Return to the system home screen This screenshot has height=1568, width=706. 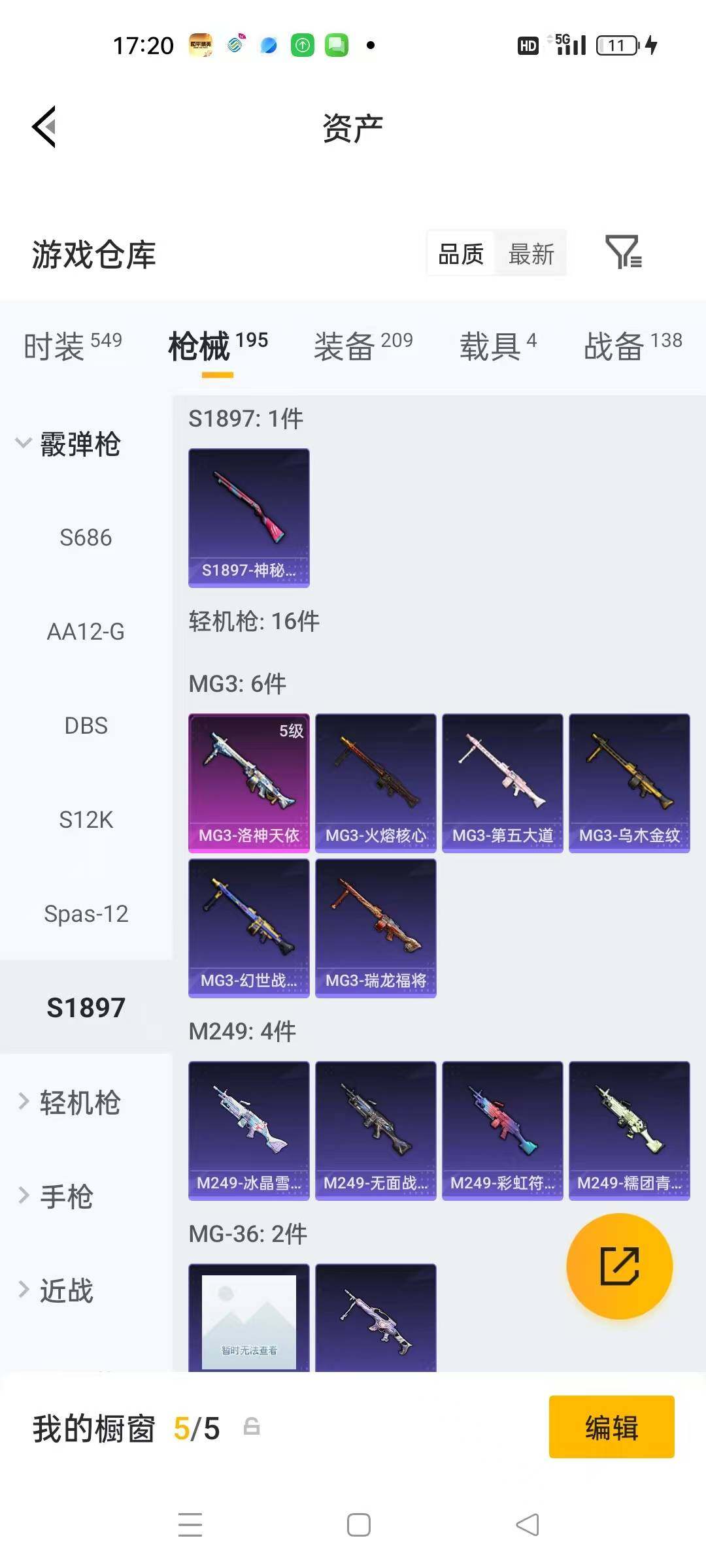coord(359,1525)
